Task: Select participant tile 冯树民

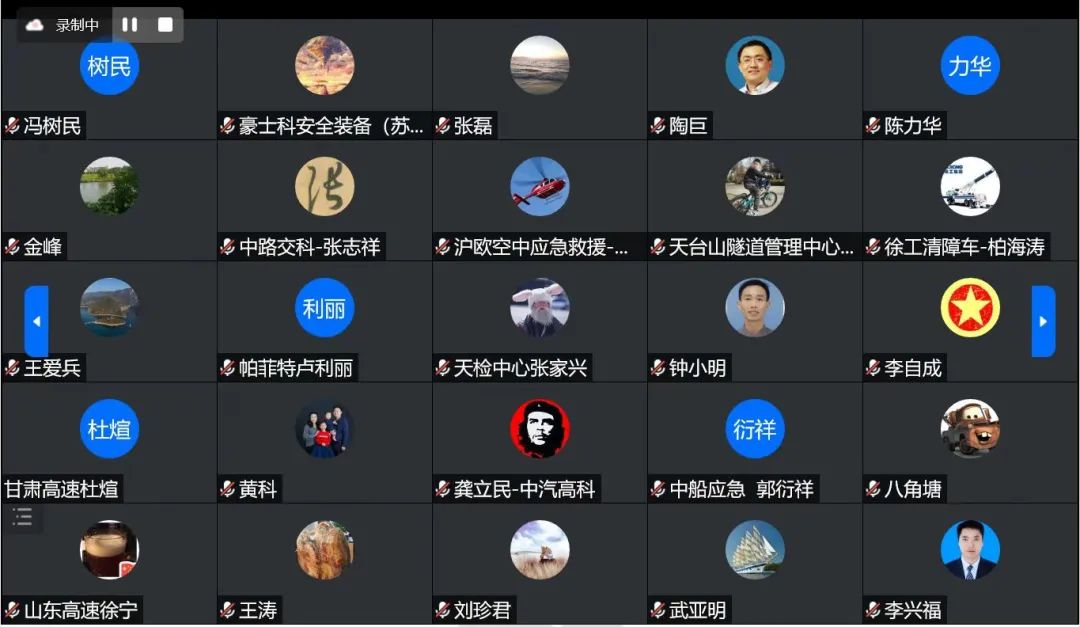Action: point(109,78)
